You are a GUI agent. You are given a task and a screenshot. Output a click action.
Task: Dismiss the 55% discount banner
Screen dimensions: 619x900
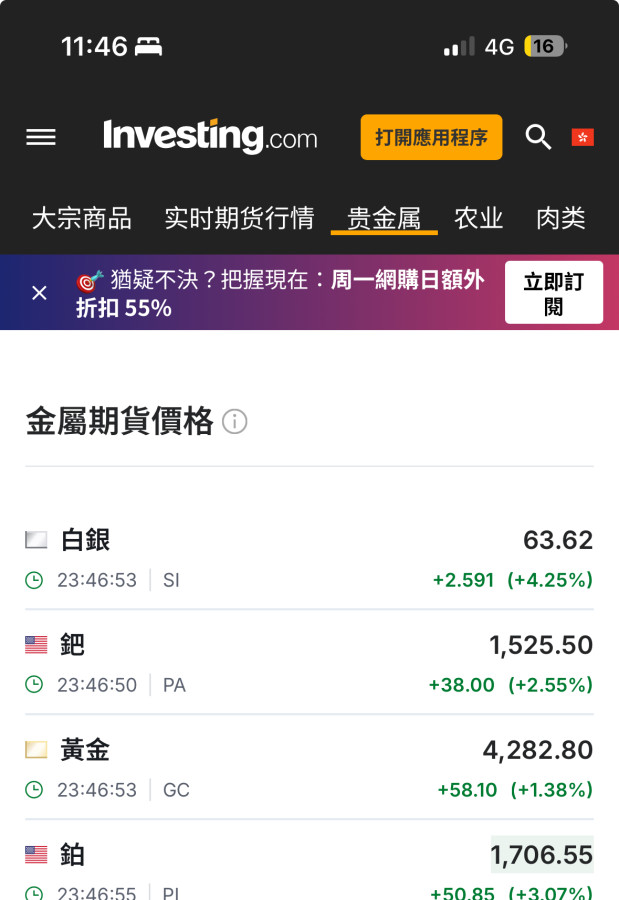pos(39,293)
